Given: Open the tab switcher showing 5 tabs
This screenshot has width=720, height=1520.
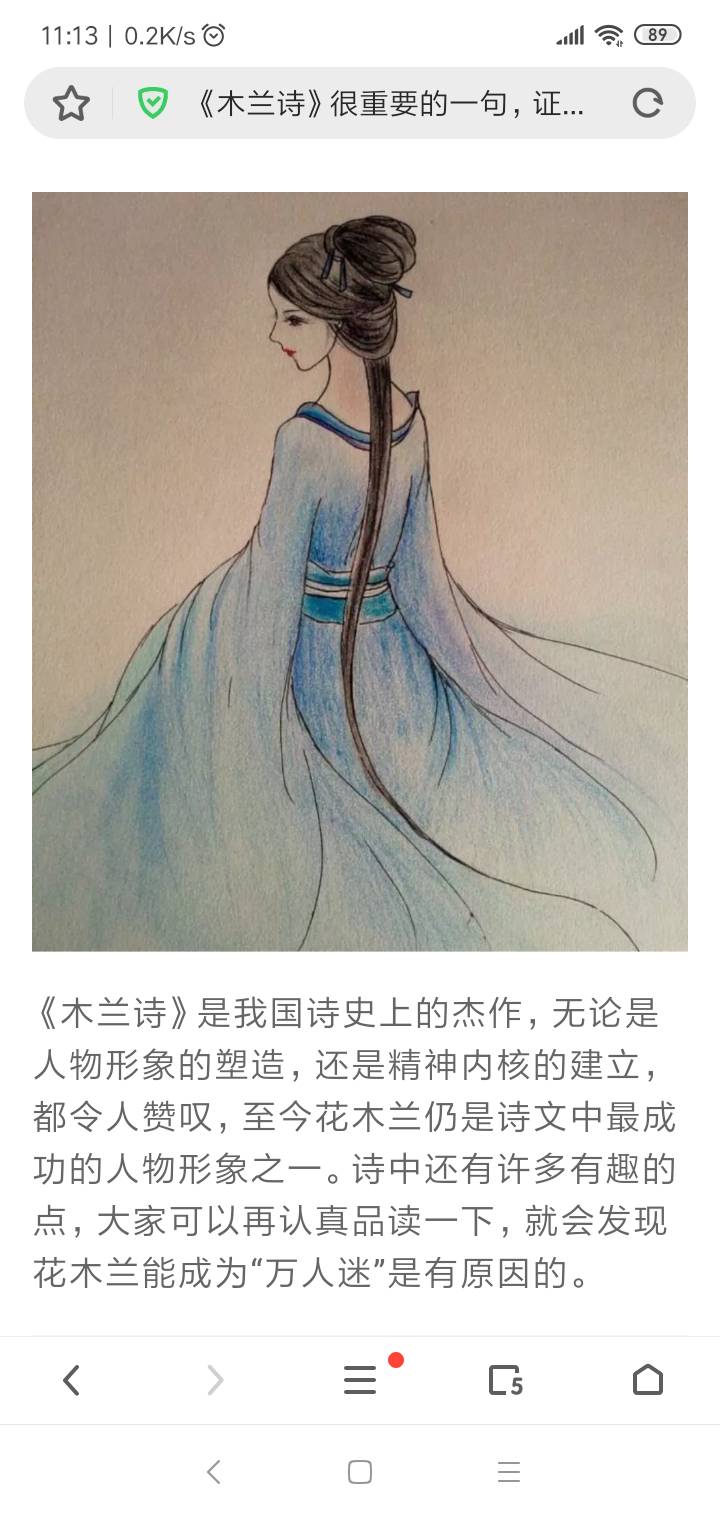Looking at the screenshot, I should [x=505, y=1380].
